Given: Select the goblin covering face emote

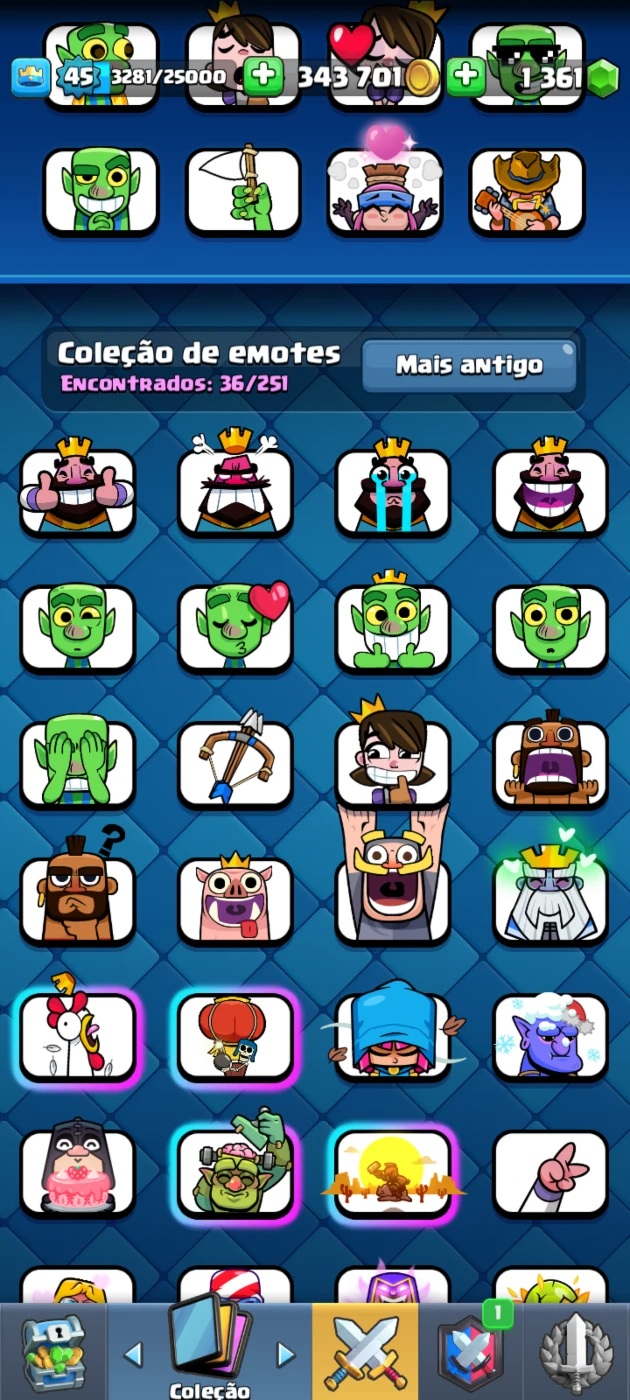Looking at the screenshot, I should [x=78, y=764].
